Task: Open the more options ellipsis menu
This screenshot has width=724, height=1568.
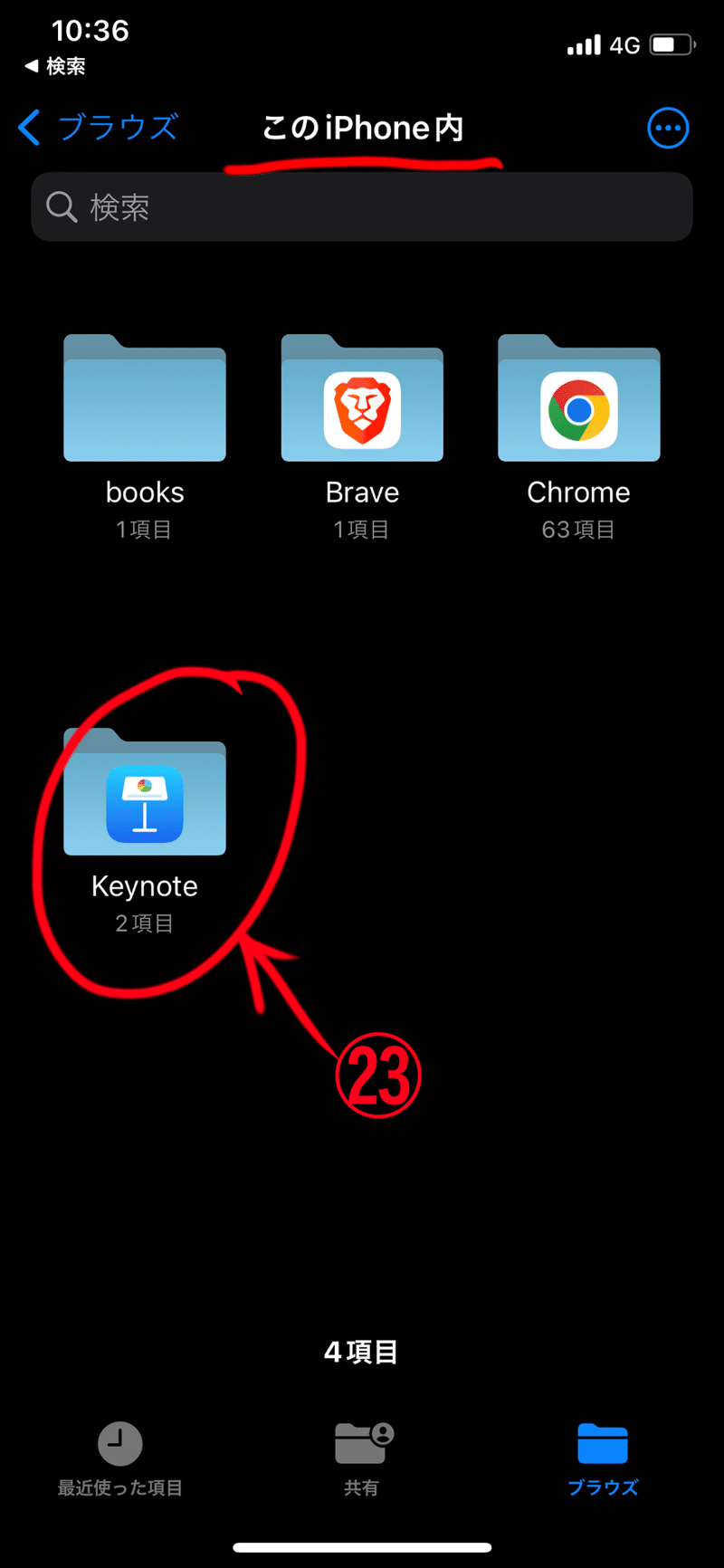Action: (668, 128)
